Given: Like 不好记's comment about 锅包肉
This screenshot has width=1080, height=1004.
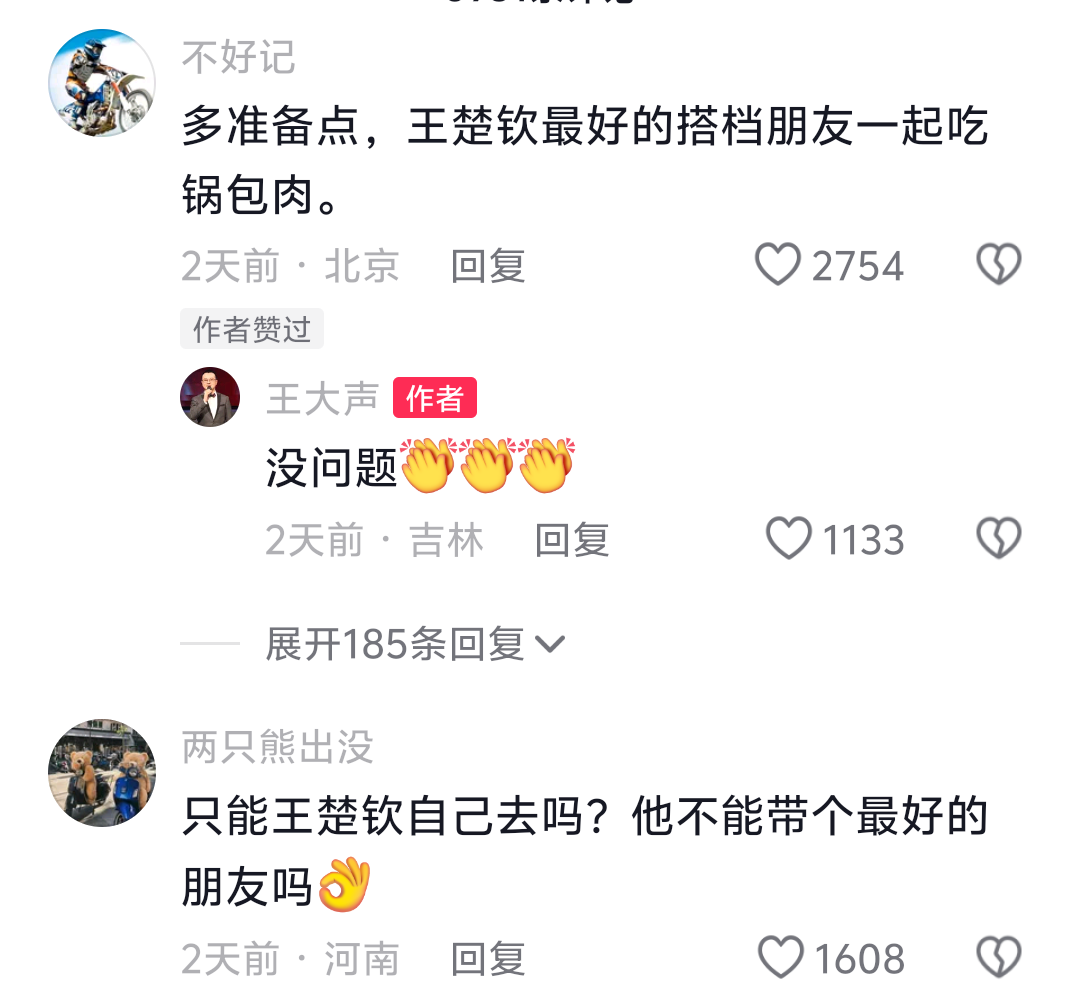Looking at the screenshot, I should pyautogui.click(x=778, y=265).
